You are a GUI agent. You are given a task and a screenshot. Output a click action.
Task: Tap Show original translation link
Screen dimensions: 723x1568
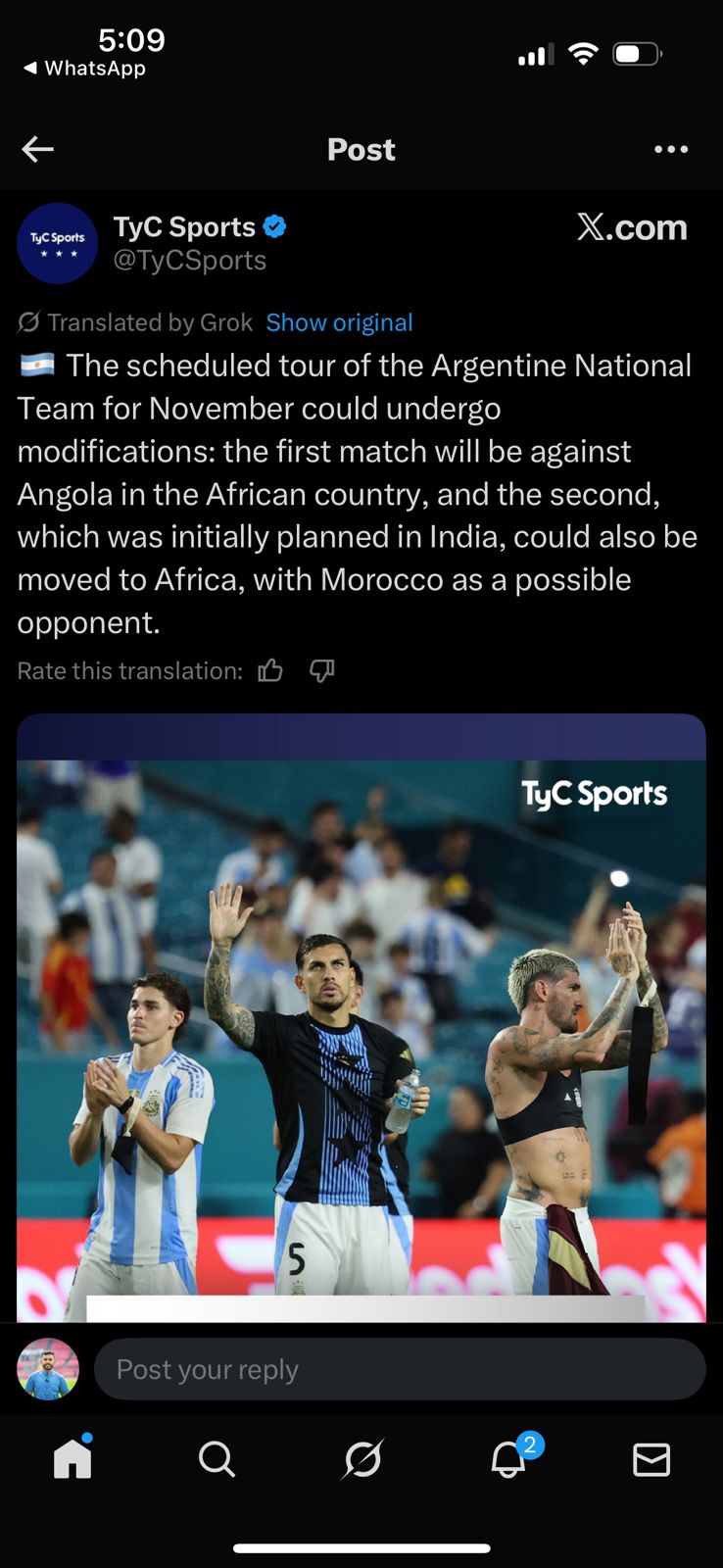tap(339, 322)
